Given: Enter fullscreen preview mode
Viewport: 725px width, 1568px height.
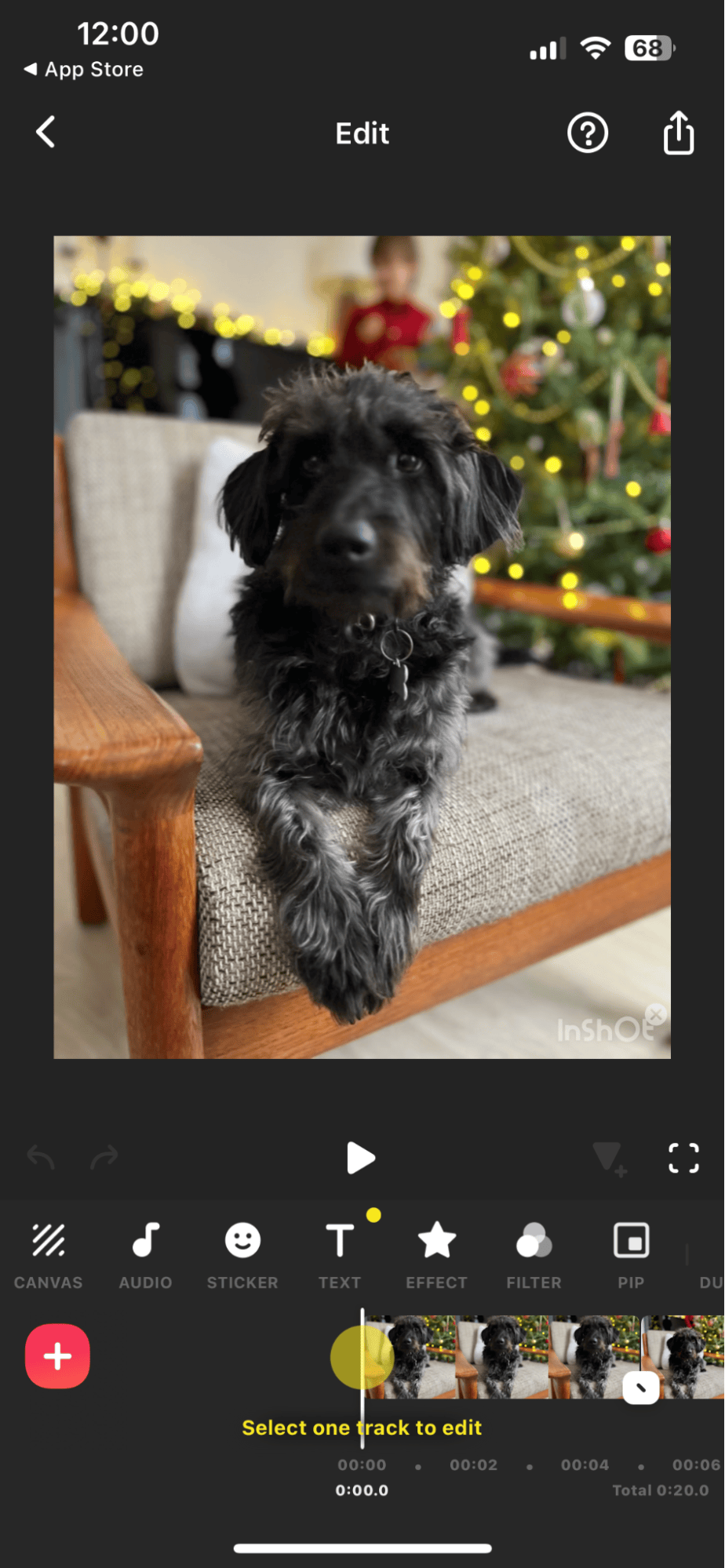Looking at the screenshot, I should click(x=683, y=1158).
